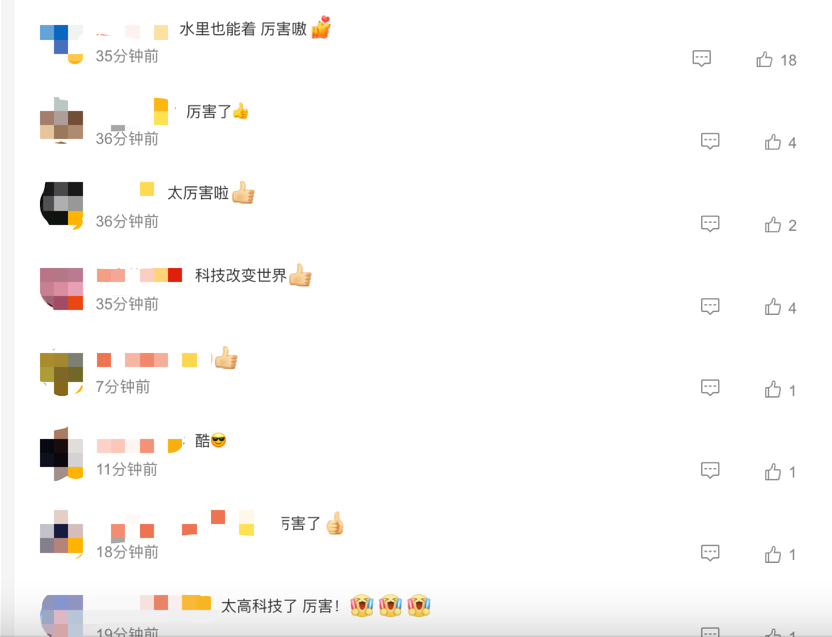Image resolution: width=832 pixels, height=637 pixels.
Task: Like the comment 太厉害啦
Action: point(773,225)
